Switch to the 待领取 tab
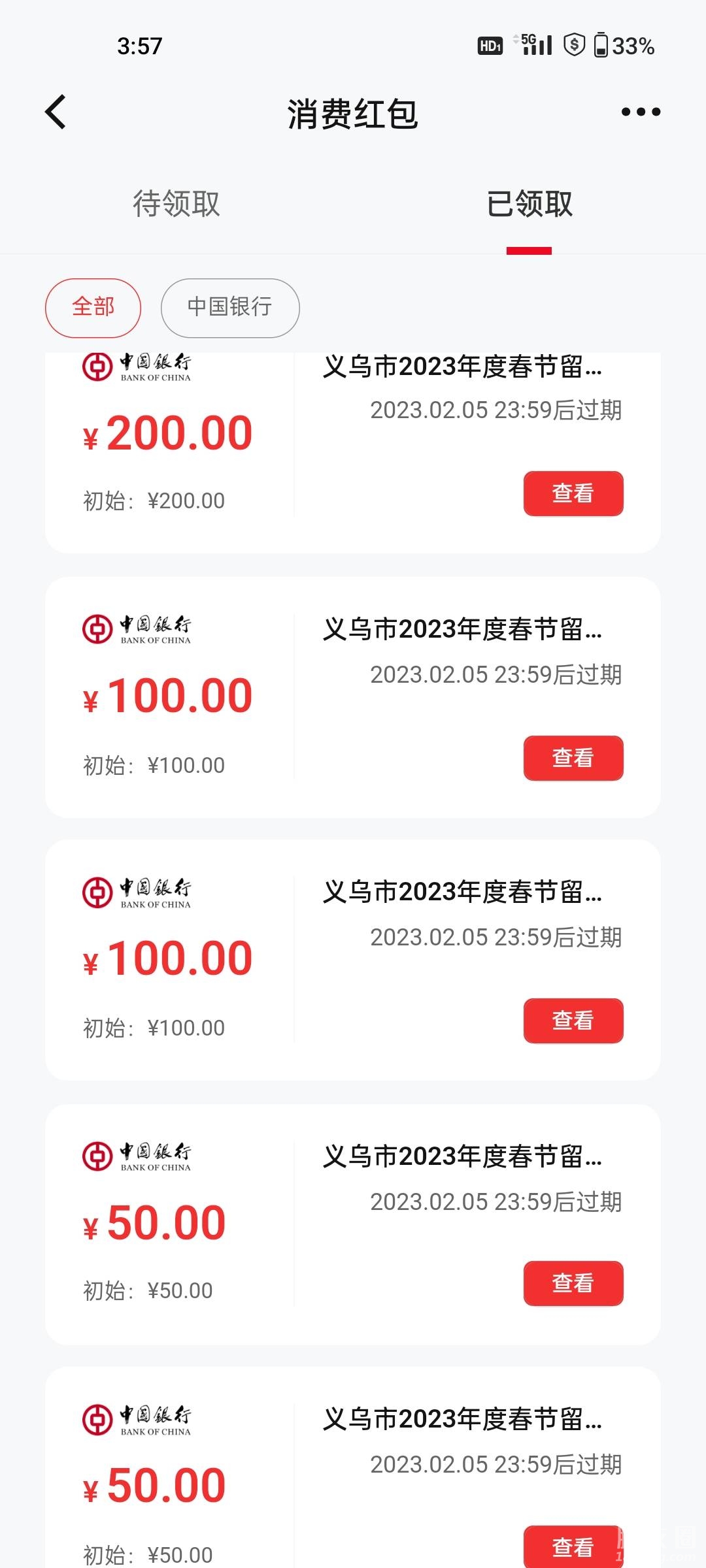 [176, 204]
